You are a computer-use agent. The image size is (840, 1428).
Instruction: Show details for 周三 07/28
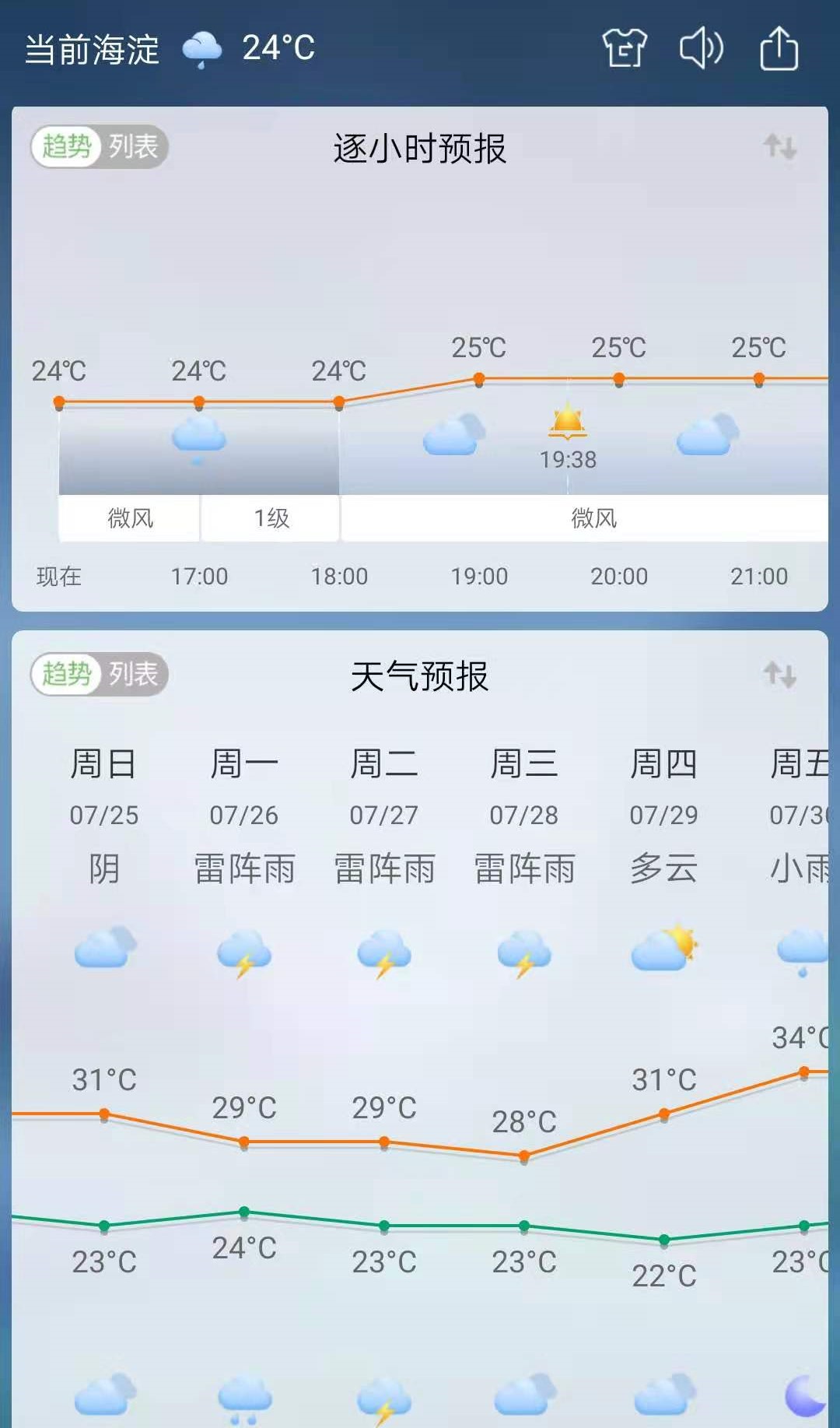[x=524, y=816]
